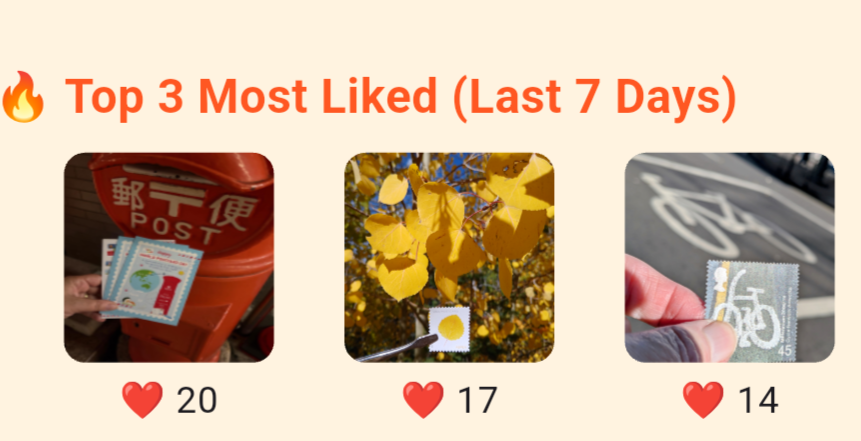Open the yellow leaves photo with 17 likes
The height and width of the screenshot is (441, 861).
449,257
